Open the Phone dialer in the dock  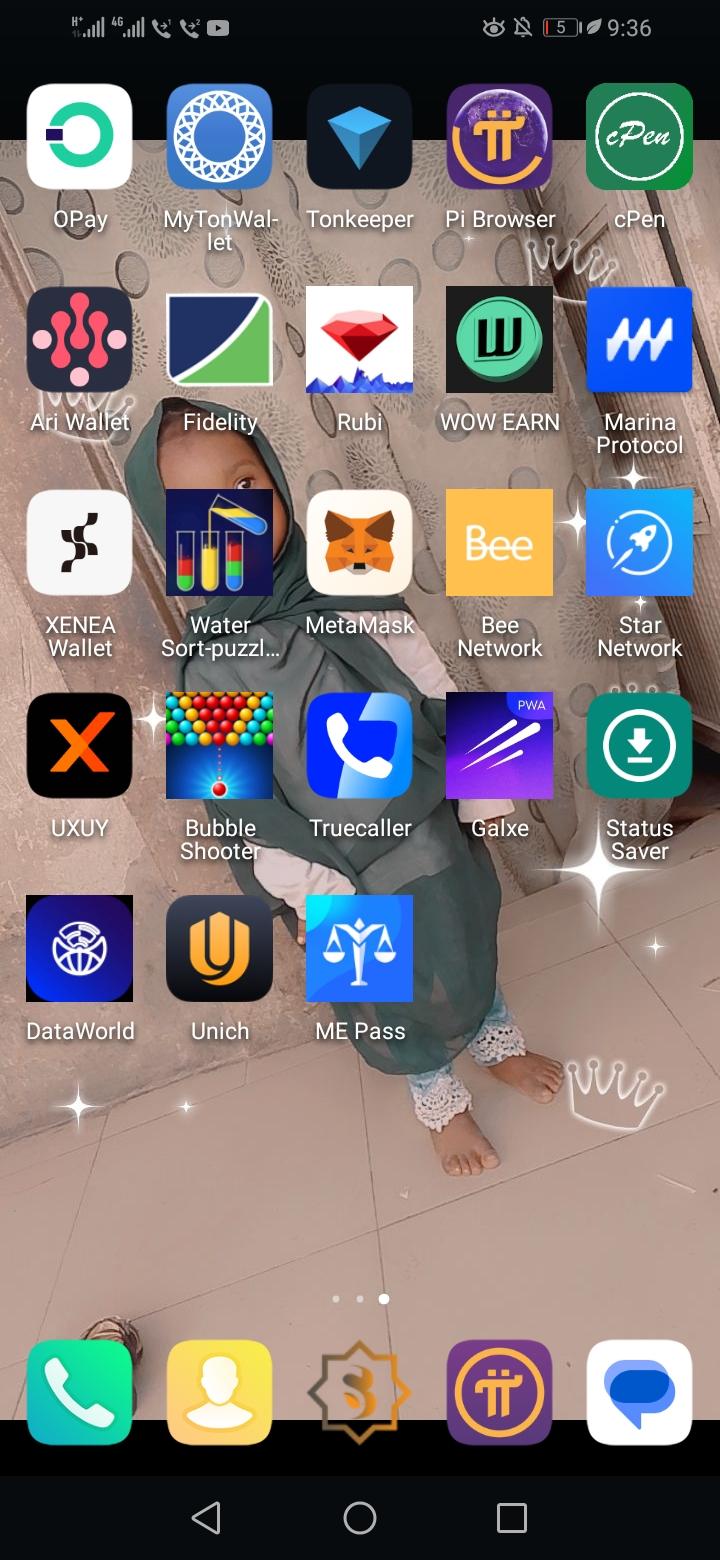click(x=79, y=1392)
